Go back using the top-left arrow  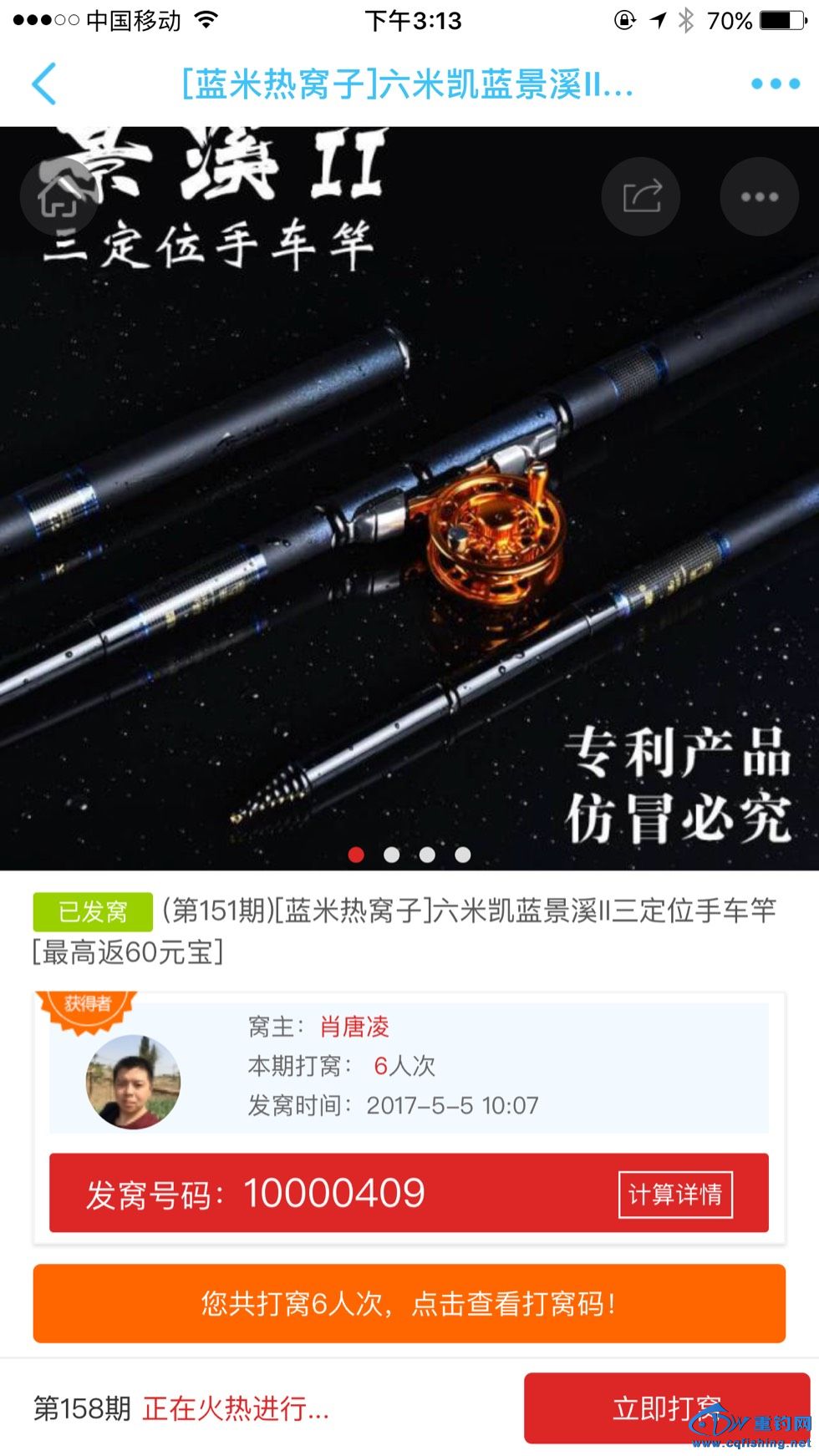tap(44, 84)
